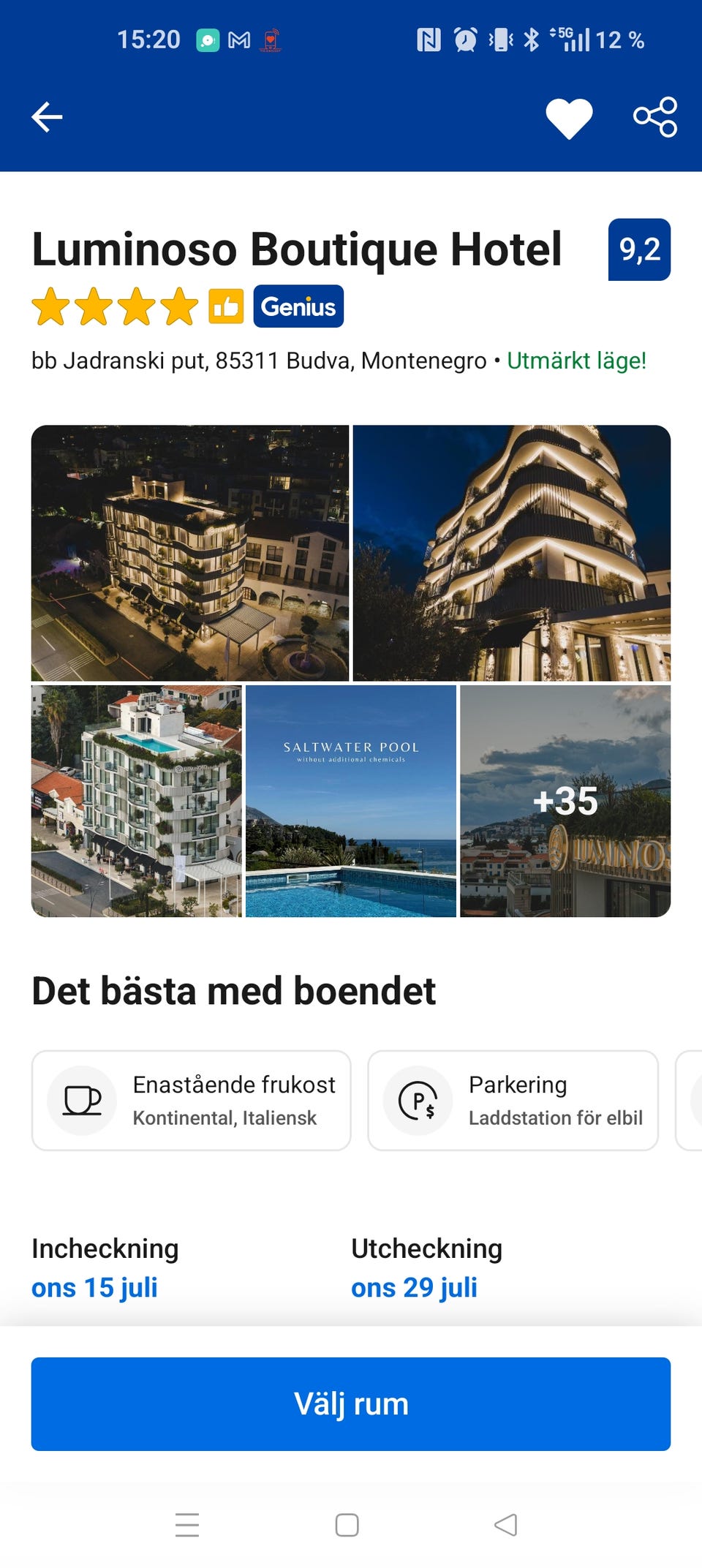This screenshot has height=1568, width=702.
Task: Tap the Välj rum button
Action: [x=351, y=1404]
